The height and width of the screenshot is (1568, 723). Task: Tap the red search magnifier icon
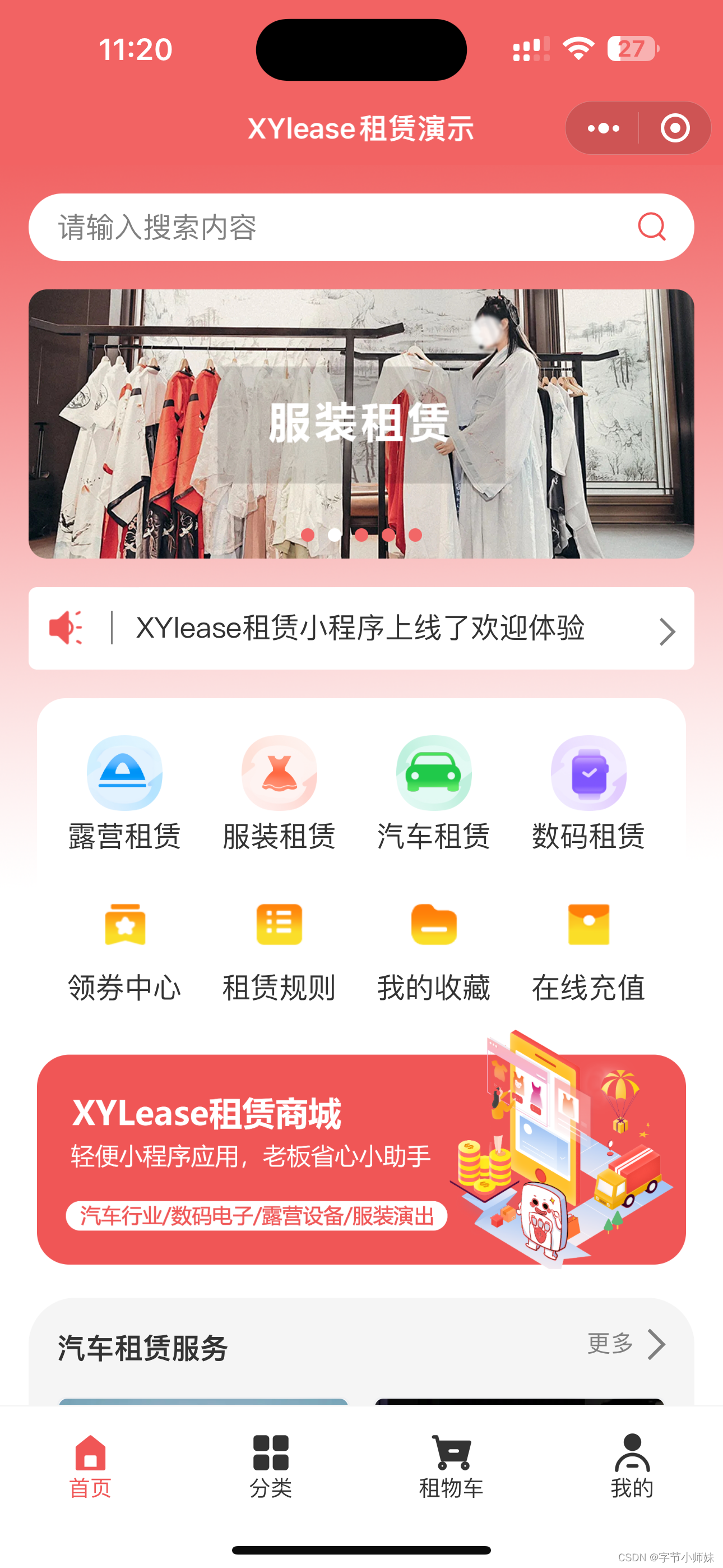click(x=652, y=227)
